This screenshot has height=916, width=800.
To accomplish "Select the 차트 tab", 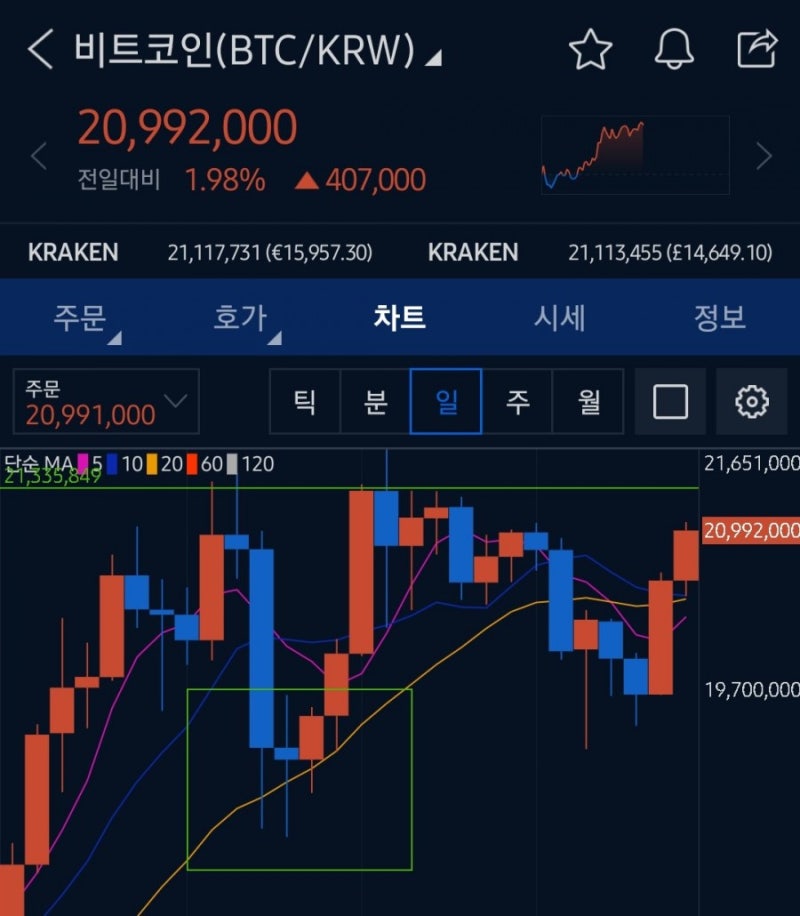I will point(399,318).
